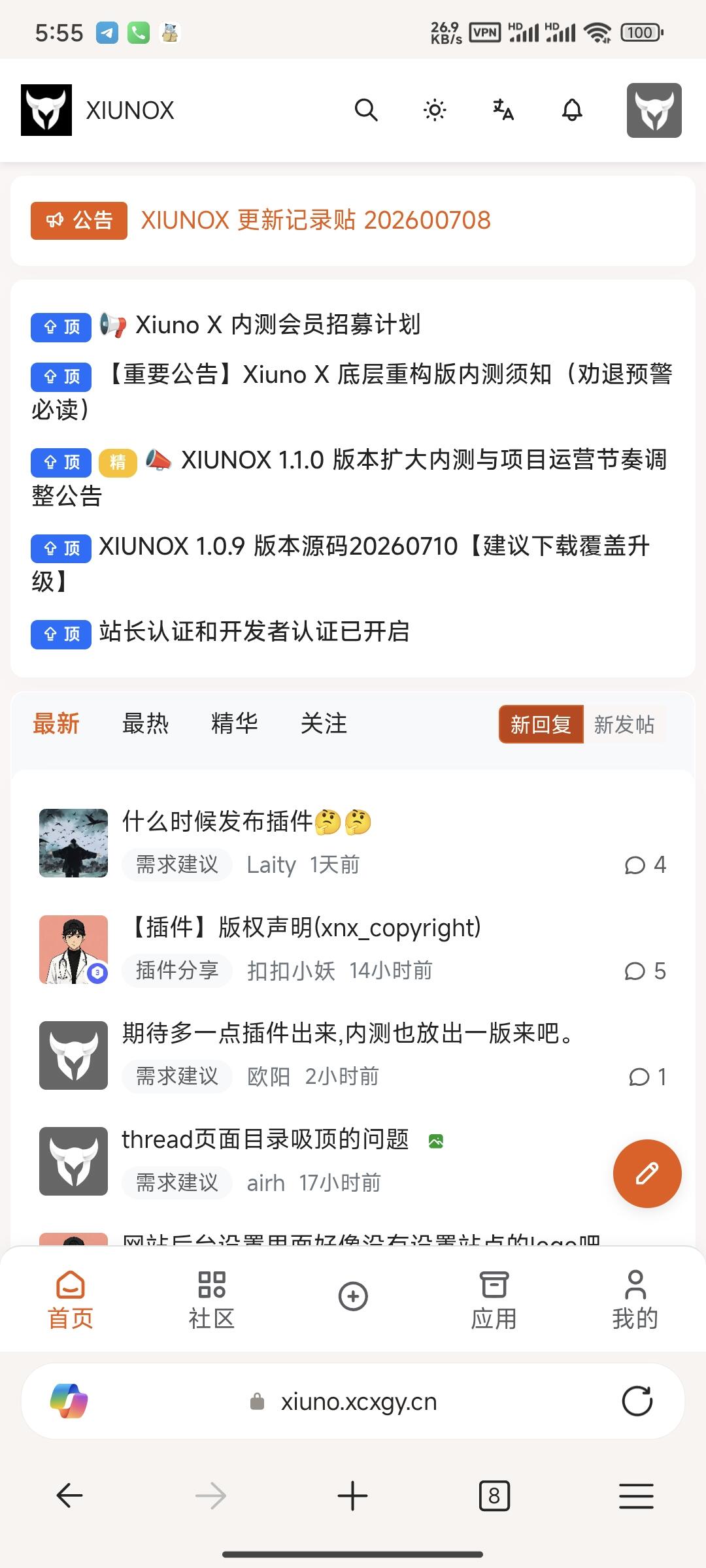The height and width of the screenshot is (1568, 706).
Task: Open pinned post Xiuno X 内测会员招募计划
Action: [x=278, y=324]
